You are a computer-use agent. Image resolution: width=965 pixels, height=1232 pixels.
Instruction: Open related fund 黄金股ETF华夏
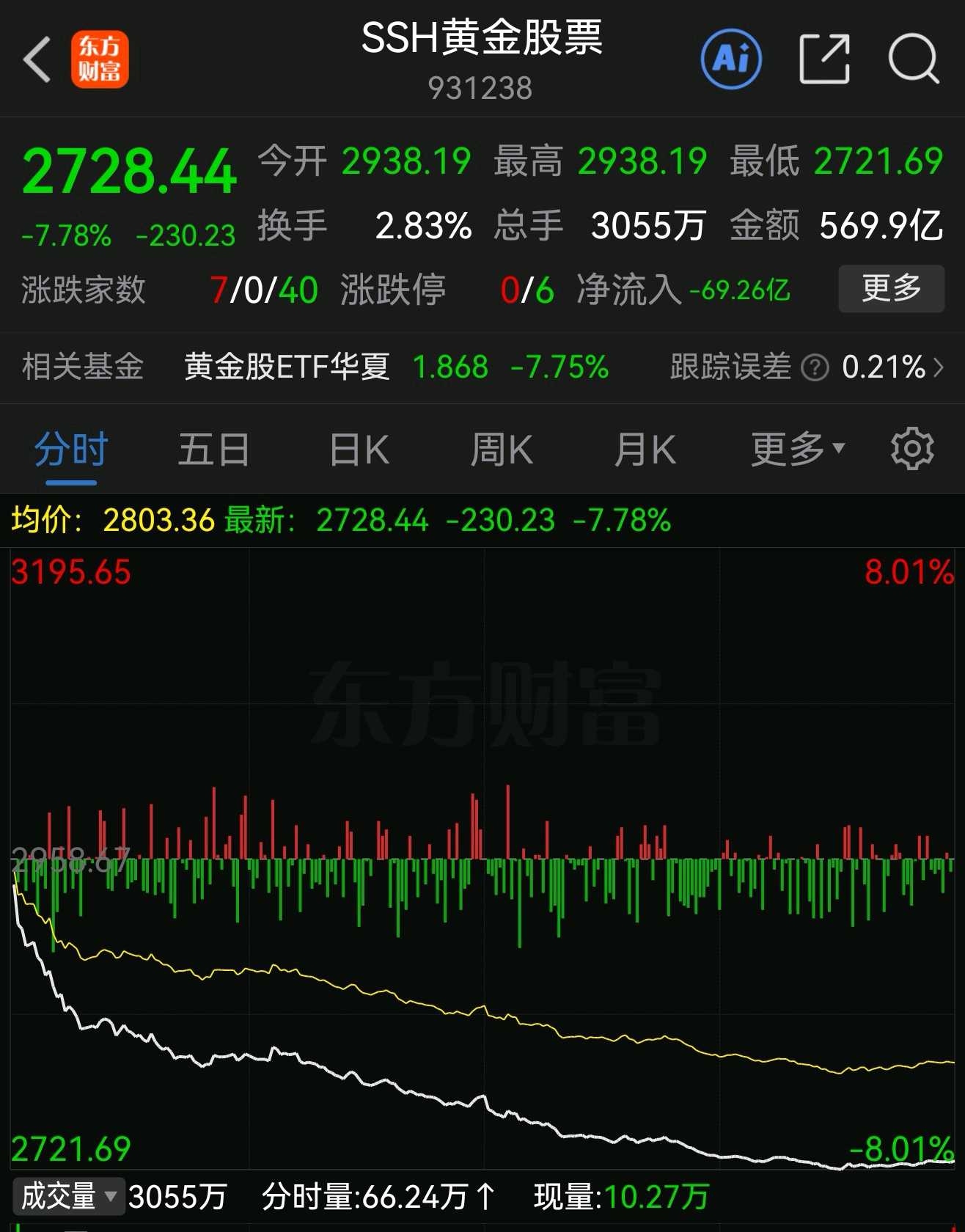pos(287,366)
